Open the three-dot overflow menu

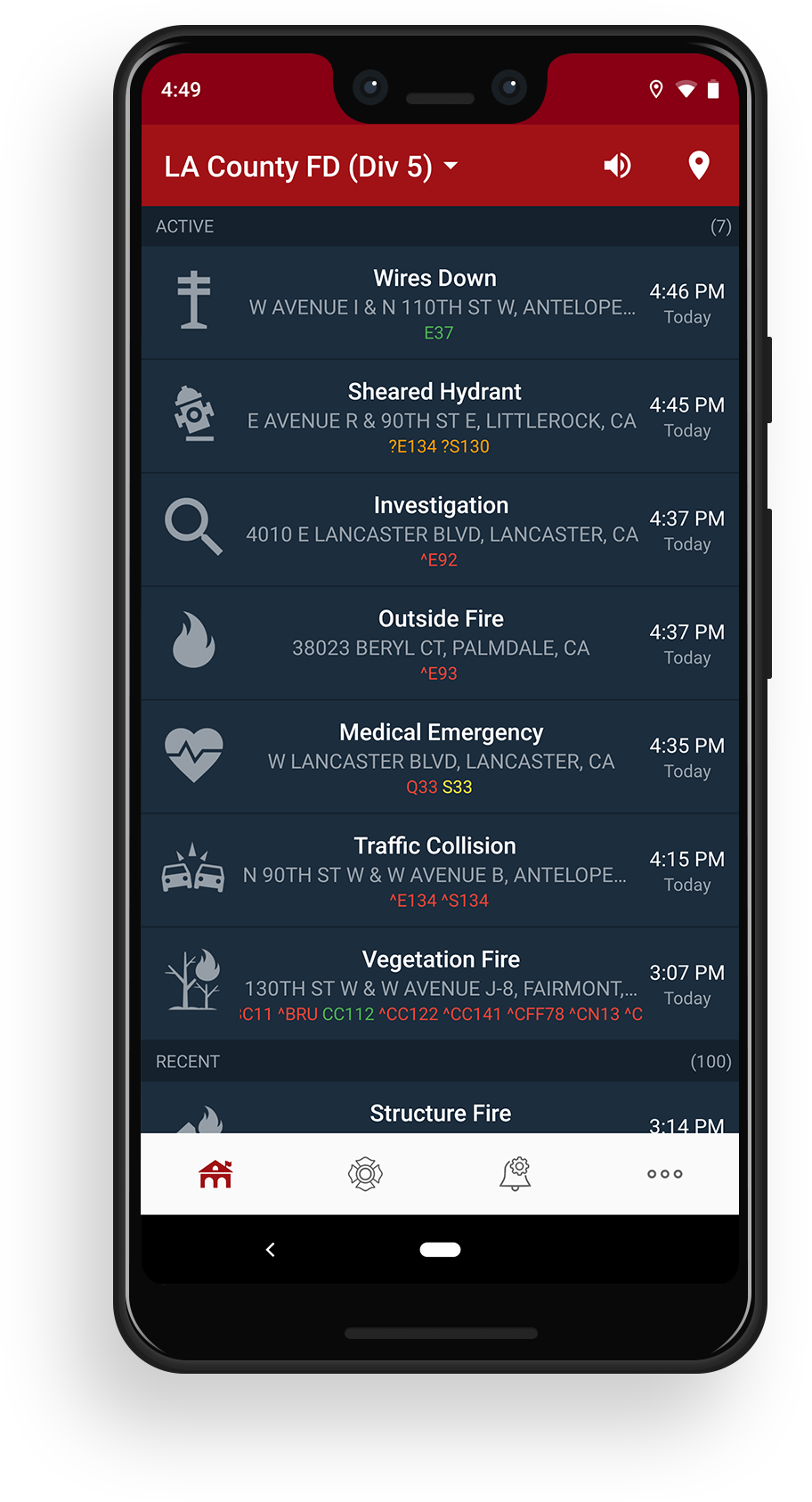[x=664, y=1174]
